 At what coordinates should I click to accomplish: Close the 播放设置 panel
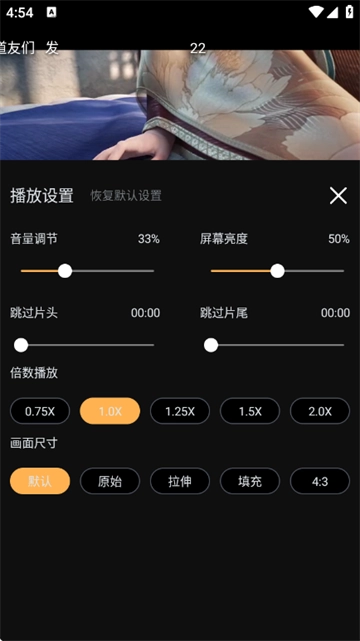338,196
